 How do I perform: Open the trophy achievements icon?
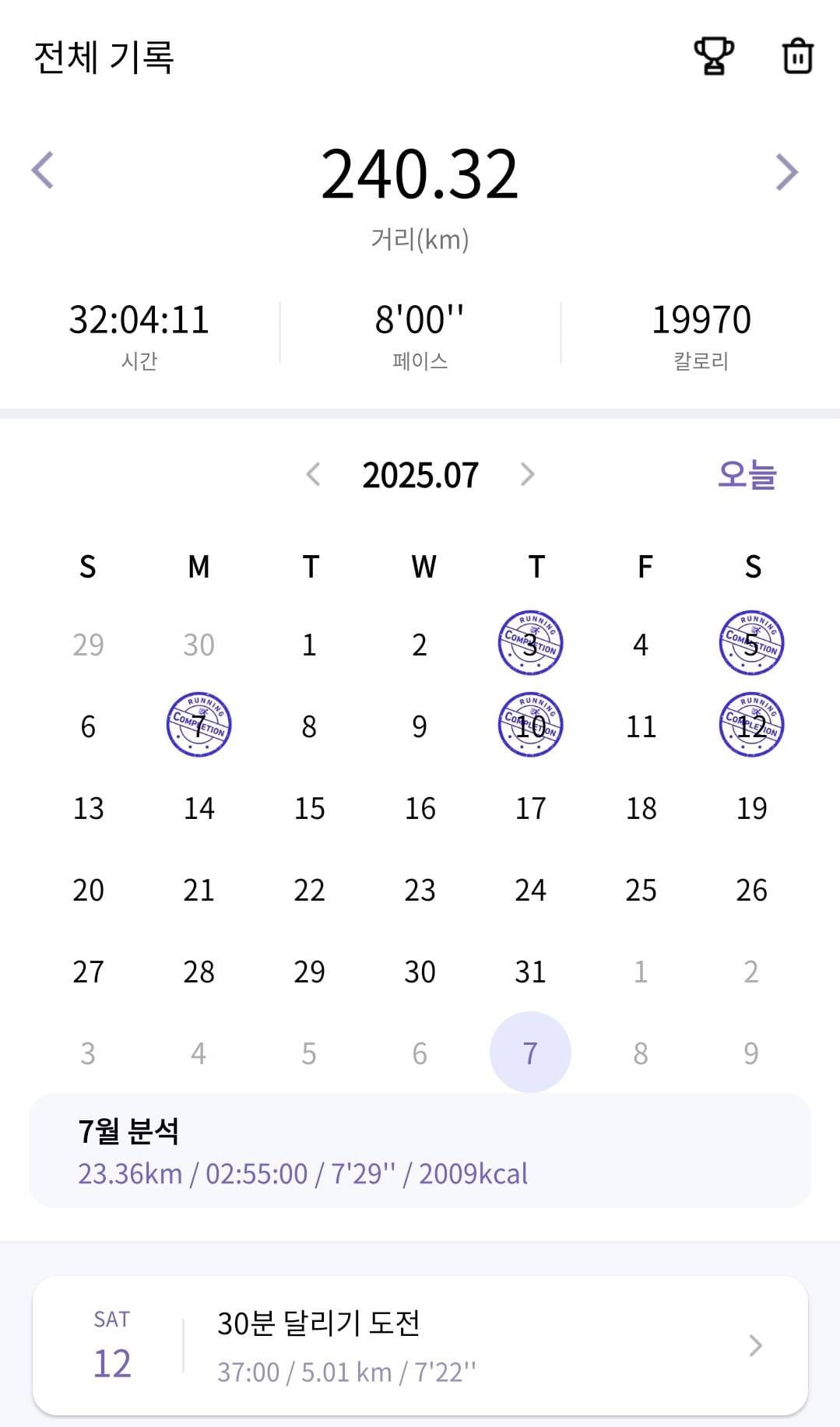[x=713, y=56]
